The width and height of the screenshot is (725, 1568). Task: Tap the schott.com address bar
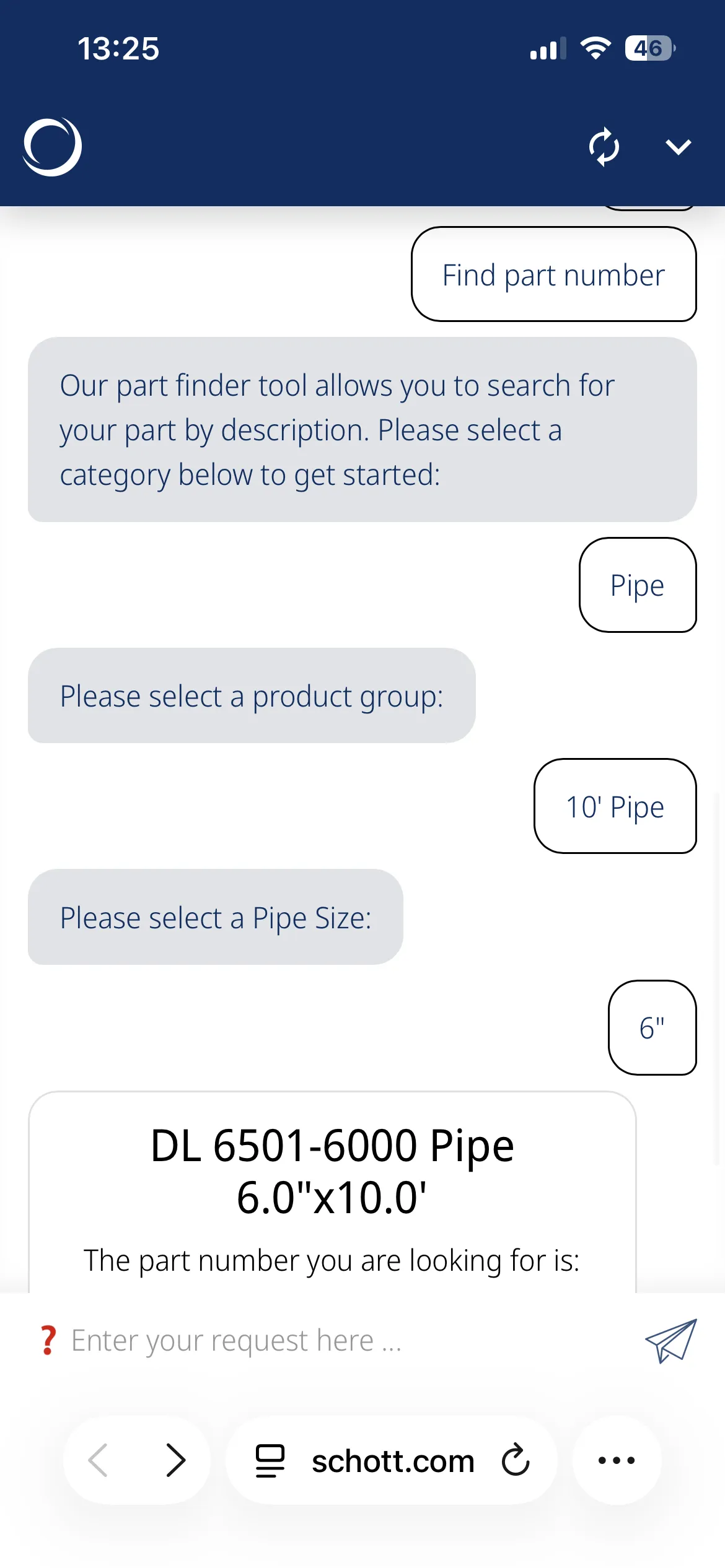coord(392,1460)
